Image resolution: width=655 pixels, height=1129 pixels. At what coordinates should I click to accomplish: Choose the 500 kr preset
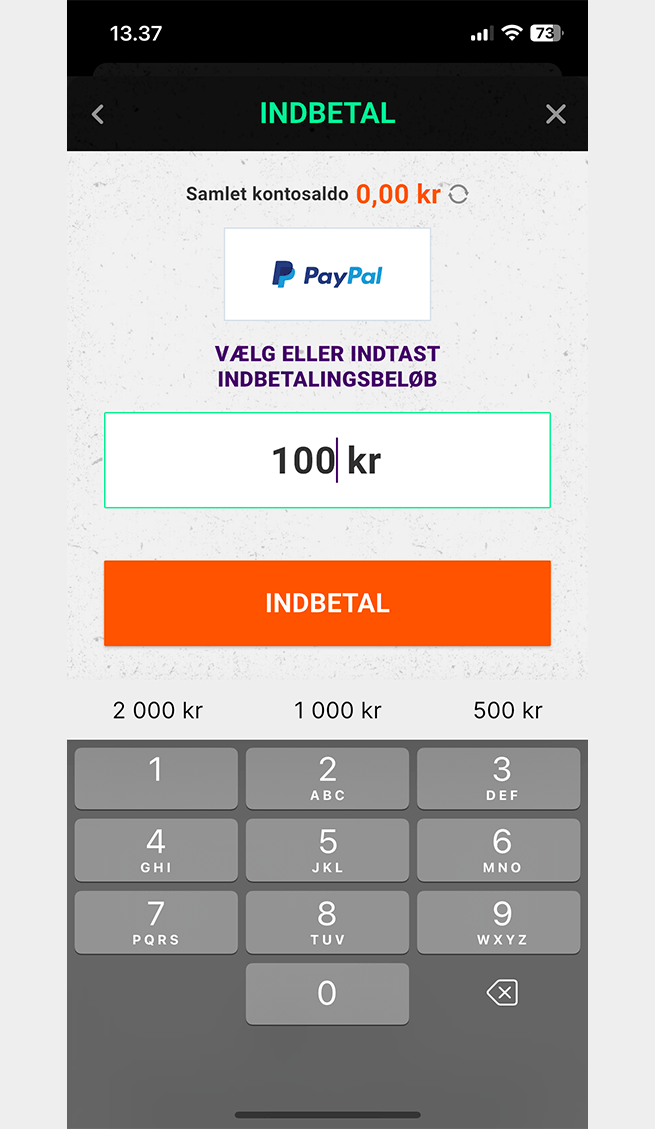tap(507, 711)
